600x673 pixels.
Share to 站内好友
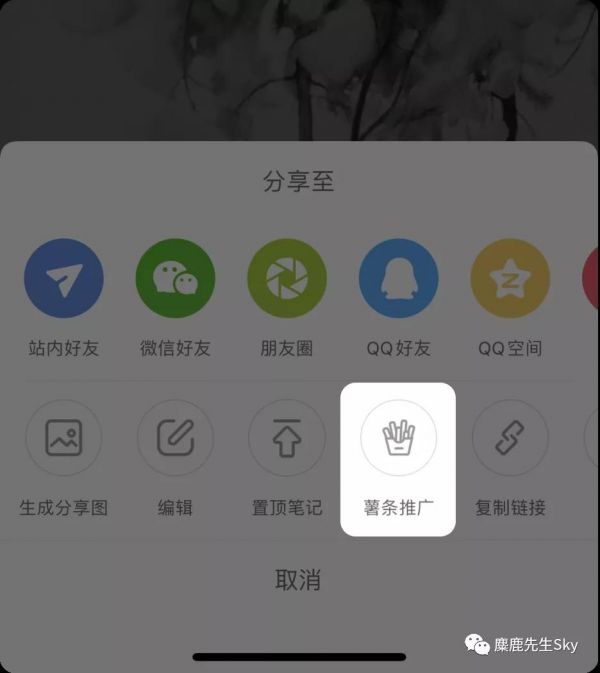pyautogui.click(x=64, y=280)
